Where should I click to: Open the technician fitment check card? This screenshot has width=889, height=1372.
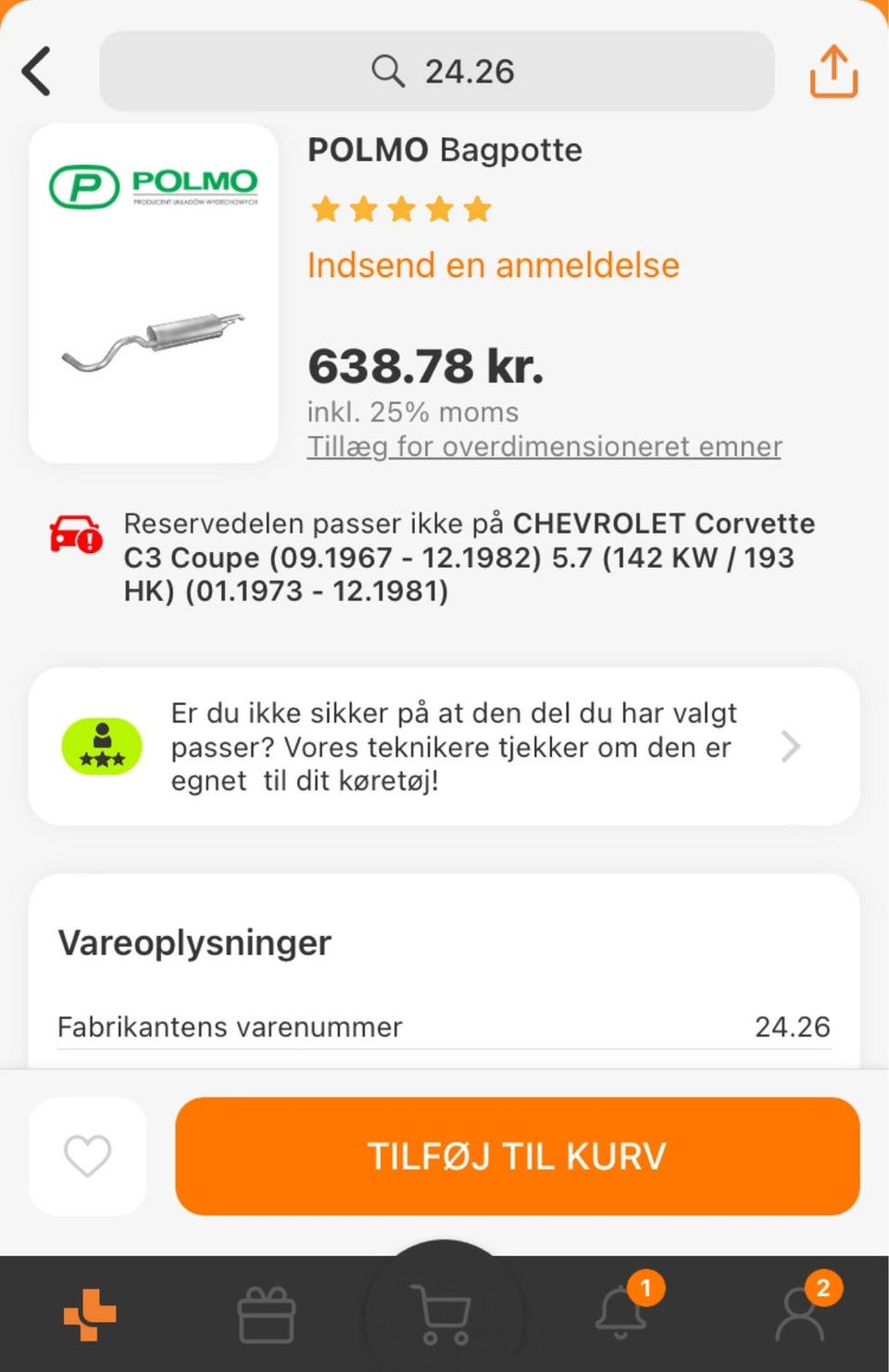(x=444, y=747)
